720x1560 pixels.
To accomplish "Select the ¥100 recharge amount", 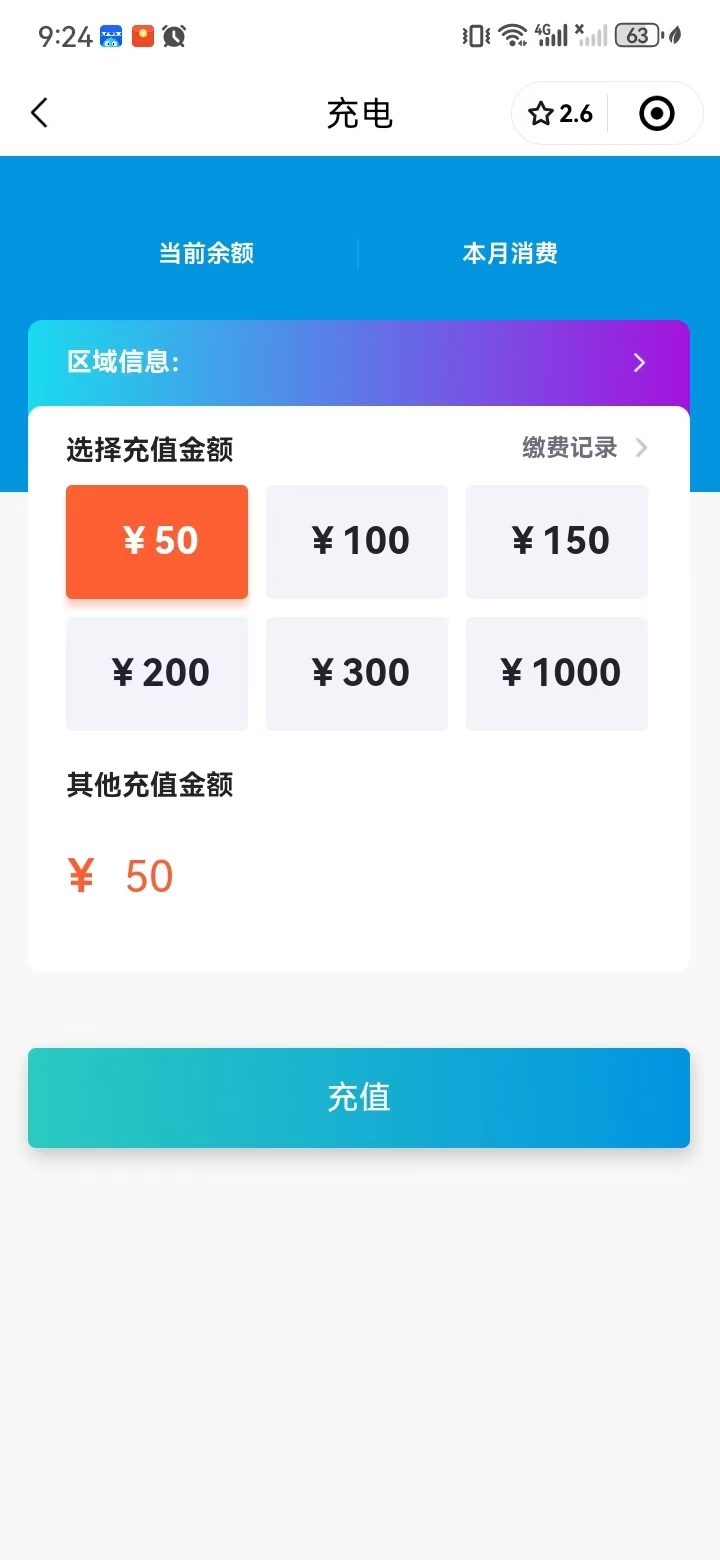I will pyautogui.click(x=357, y=541).
